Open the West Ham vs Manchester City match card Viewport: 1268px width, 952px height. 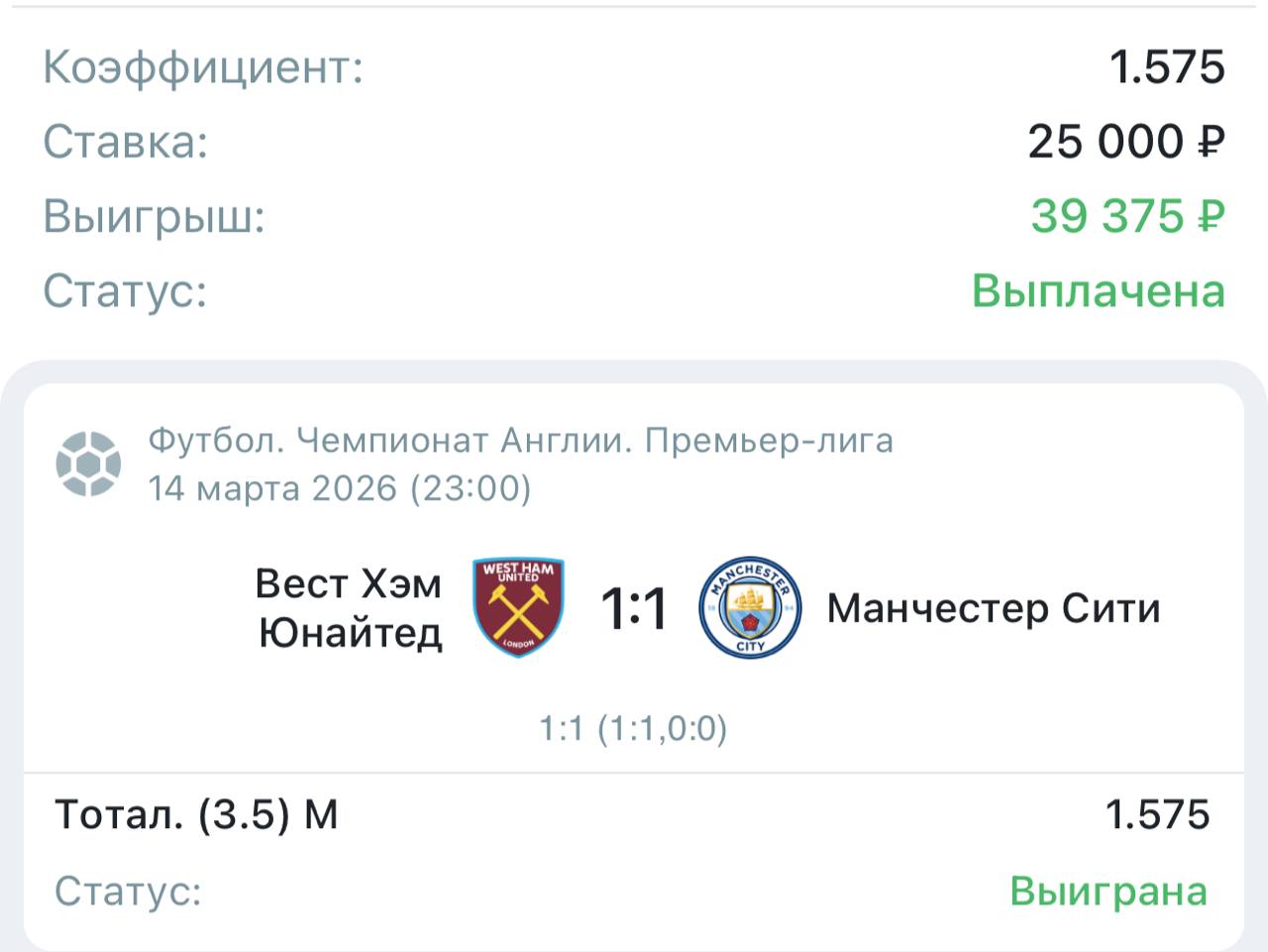point(634,607)
